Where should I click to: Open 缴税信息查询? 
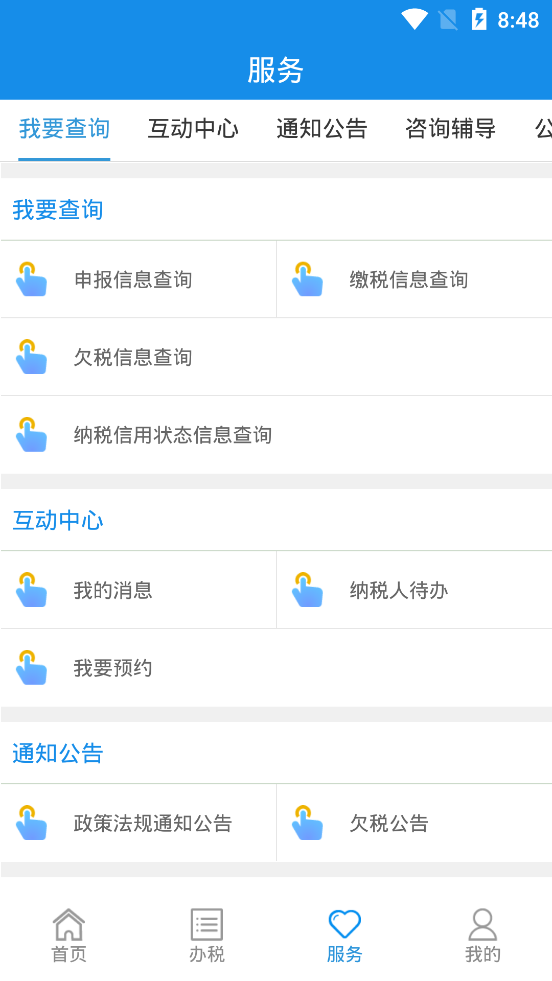click(414, 279)
